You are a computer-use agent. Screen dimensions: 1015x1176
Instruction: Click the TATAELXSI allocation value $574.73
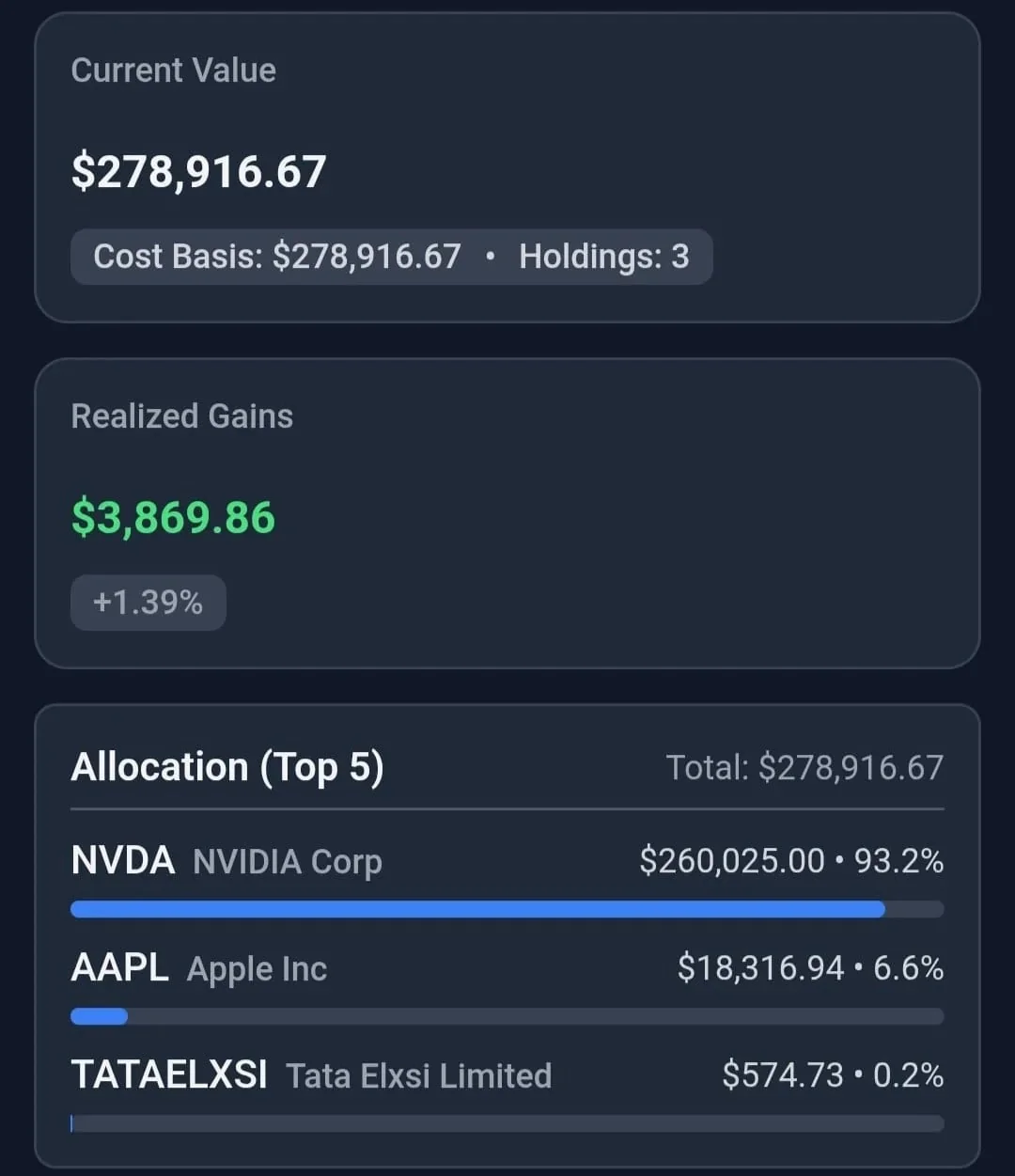(x=782, y=1074)
